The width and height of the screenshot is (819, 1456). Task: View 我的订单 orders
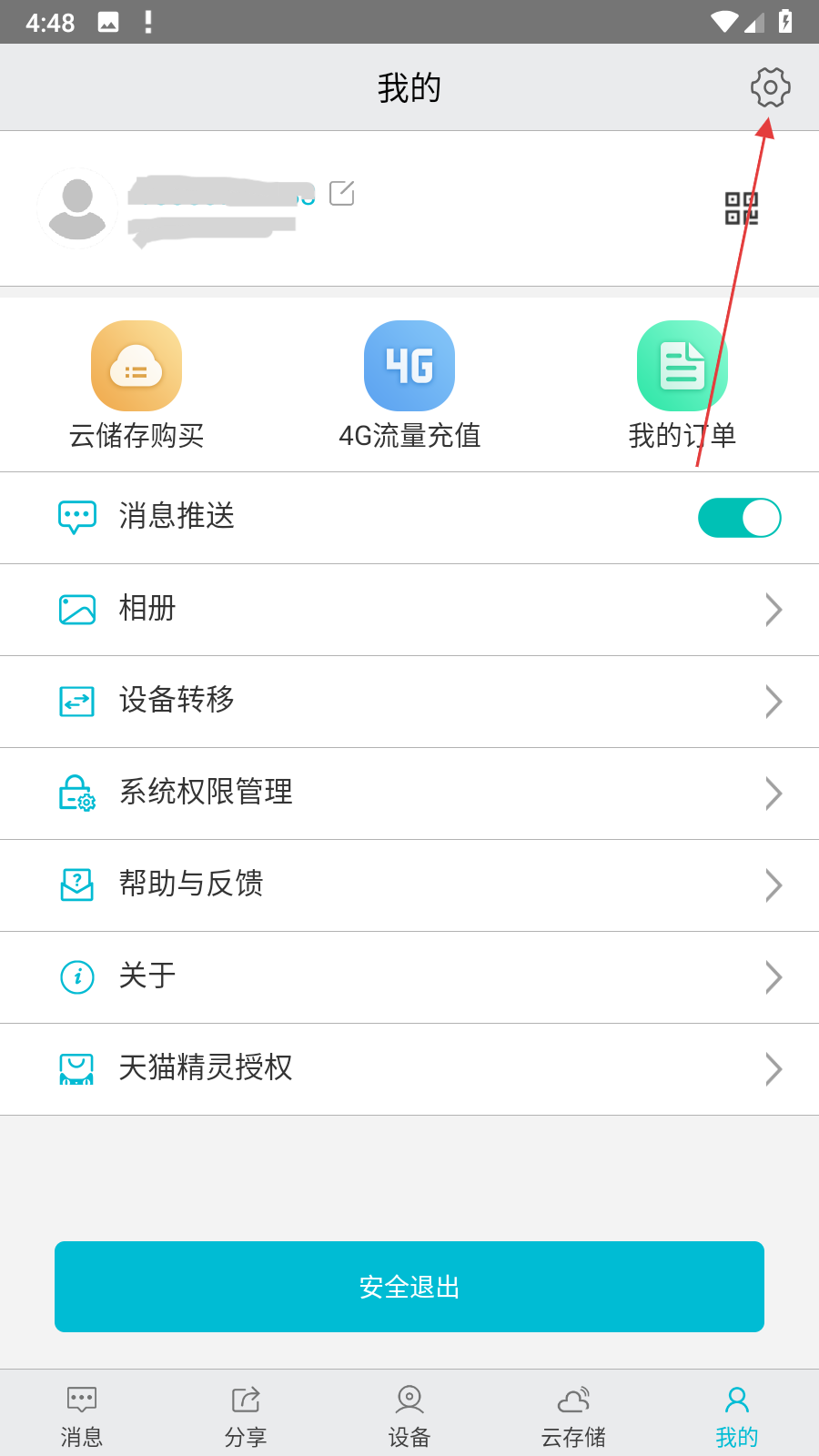[682, 384]
